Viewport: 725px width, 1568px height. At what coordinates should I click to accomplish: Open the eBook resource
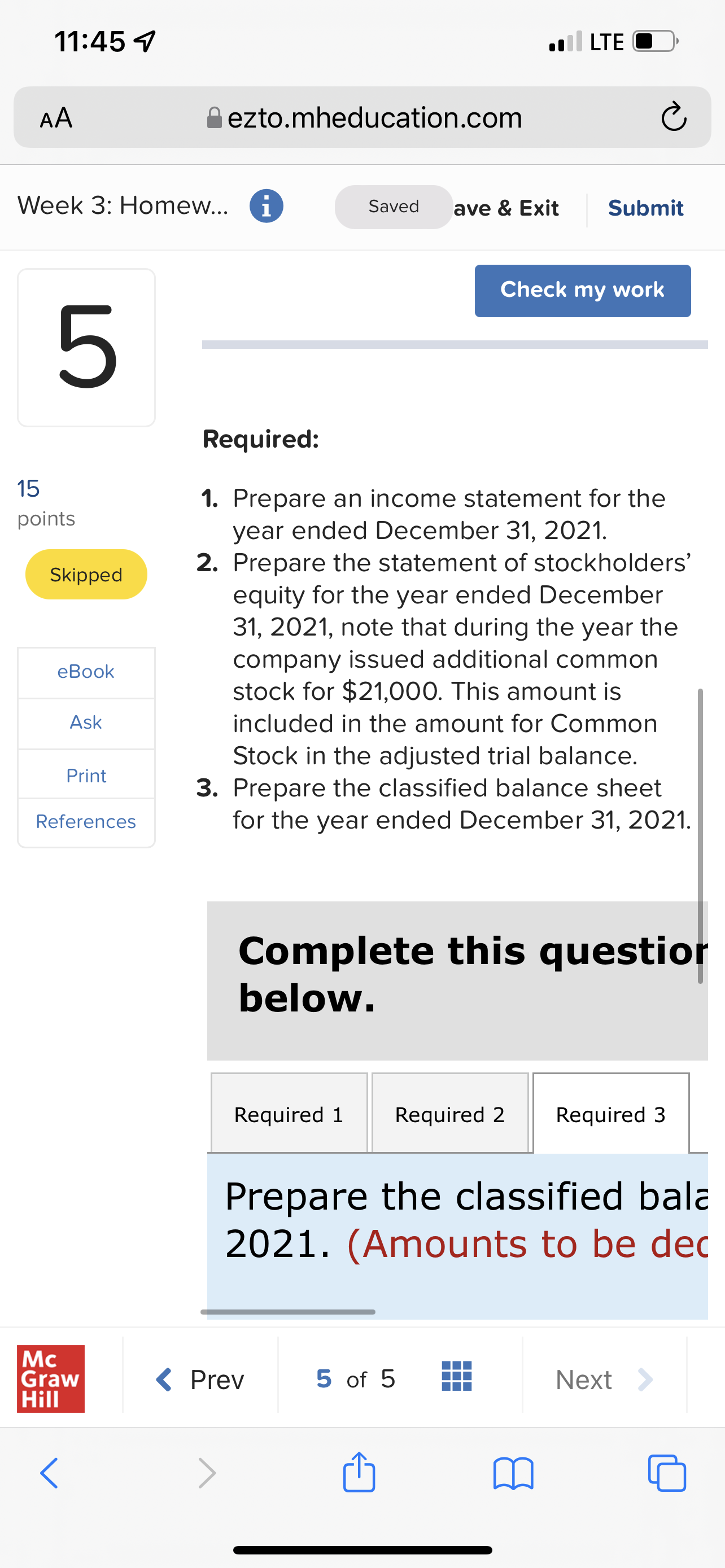[x=86, y=671]
